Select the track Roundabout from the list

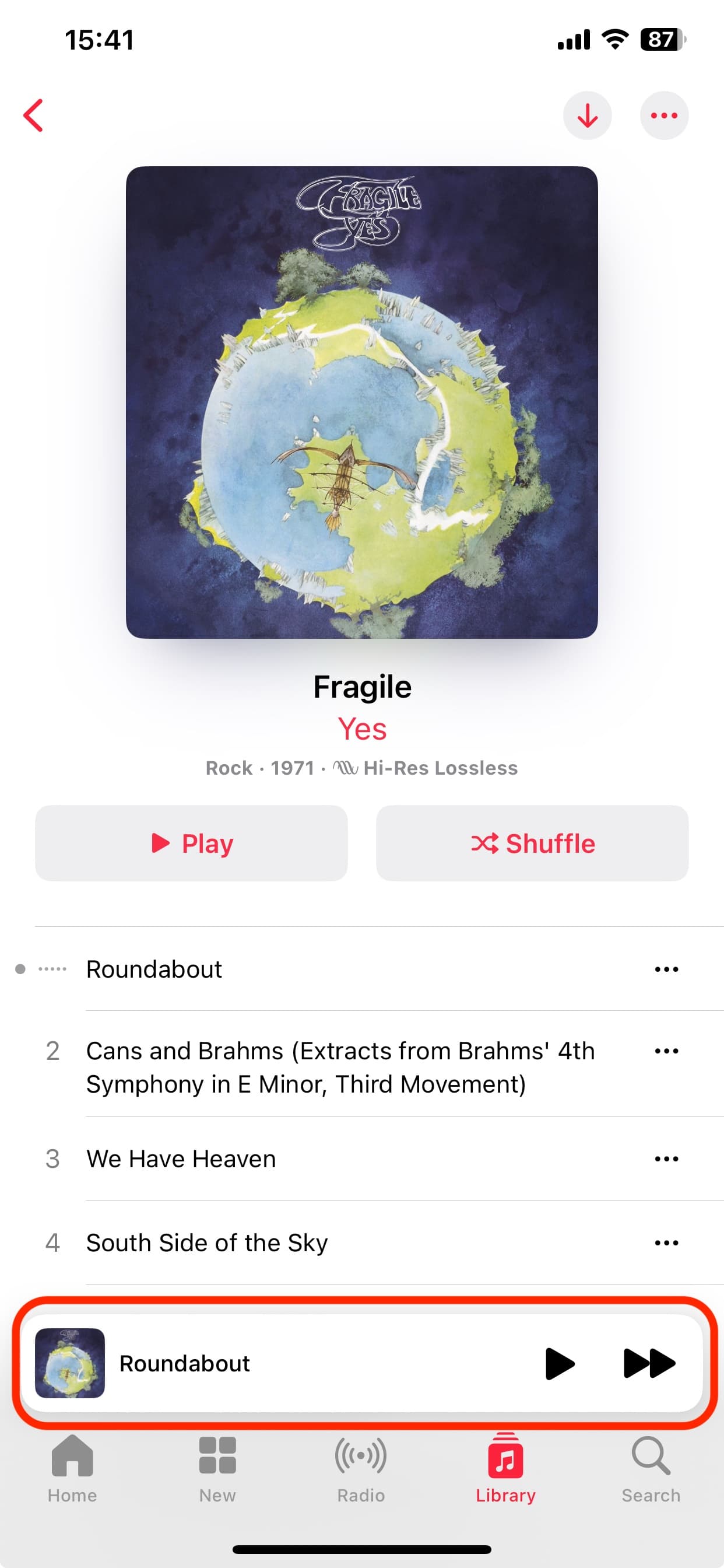154,969
